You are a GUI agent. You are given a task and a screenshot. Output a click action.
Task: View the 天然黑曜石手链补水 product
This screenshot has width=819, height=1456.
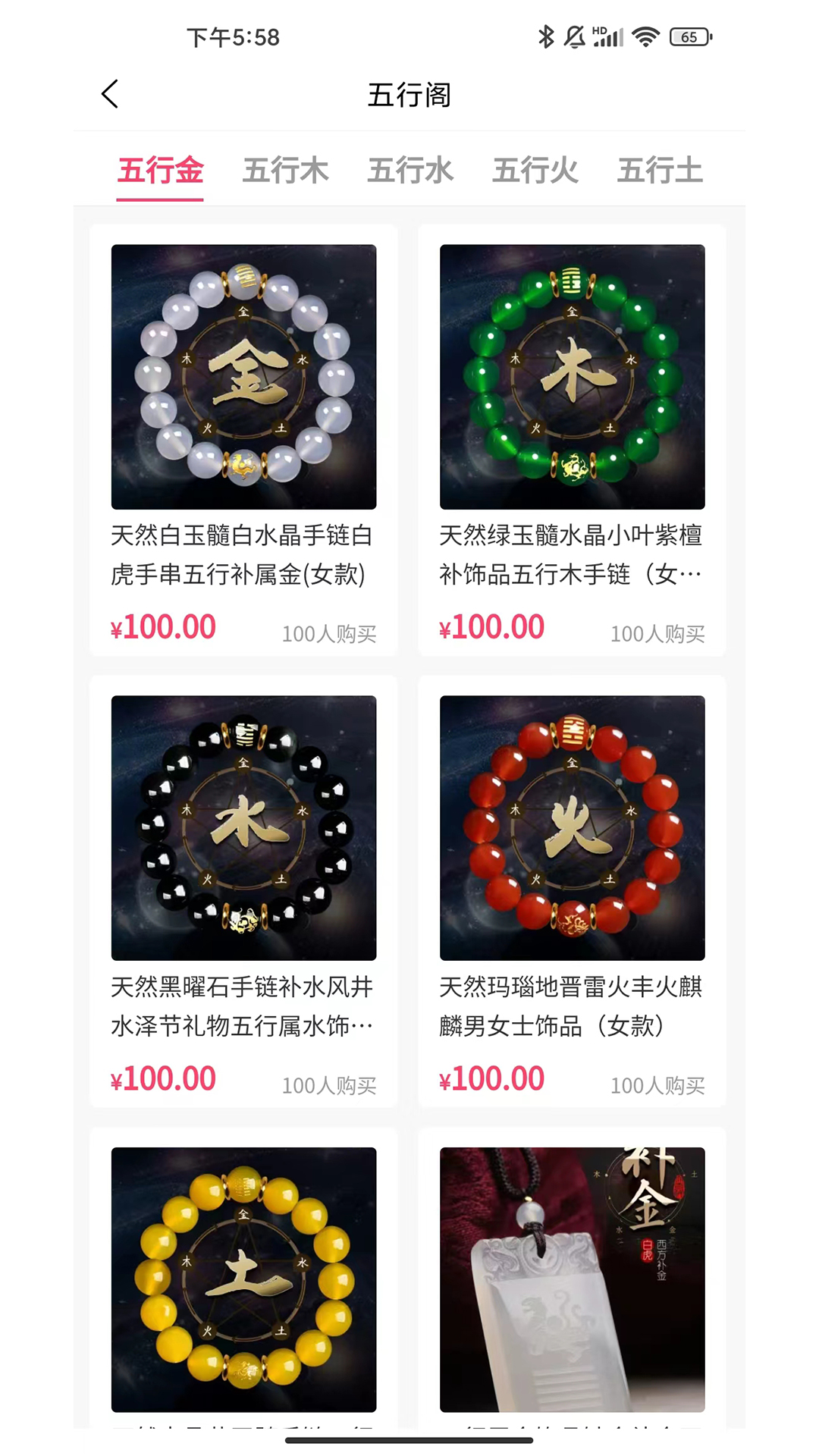click(243, 891)
